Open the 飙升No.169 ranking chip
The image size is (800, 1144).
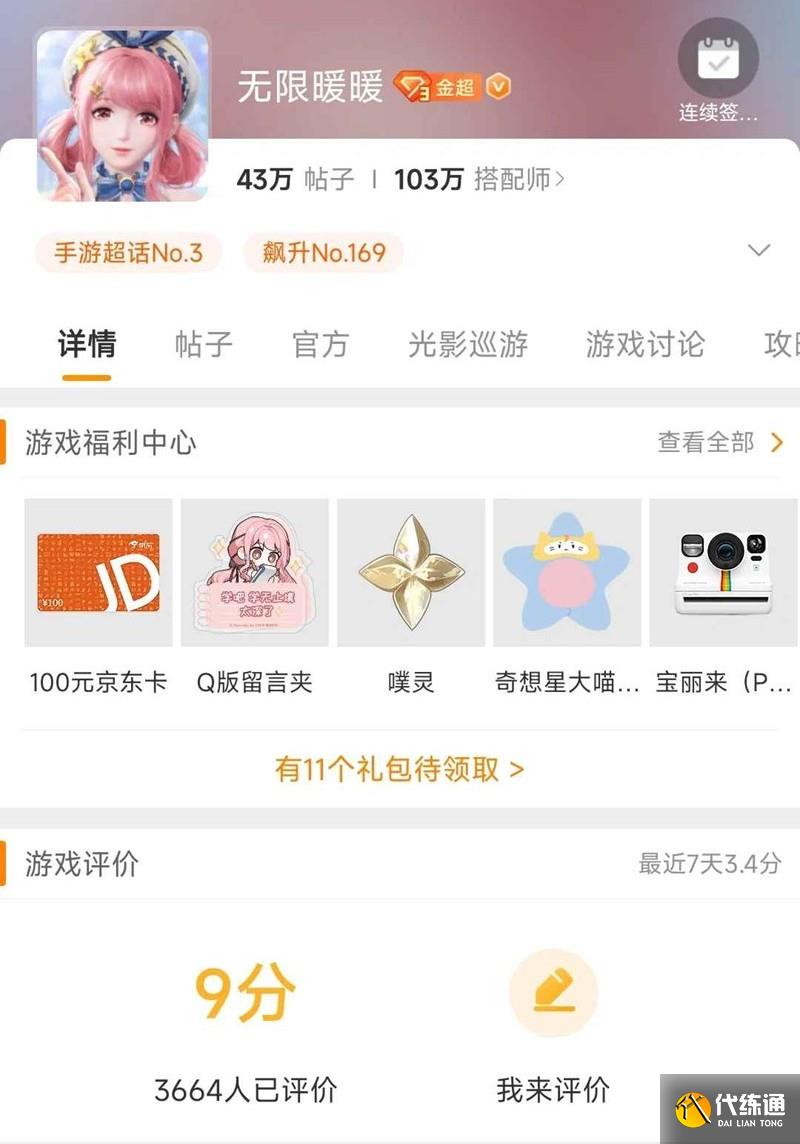click(323, 253)
